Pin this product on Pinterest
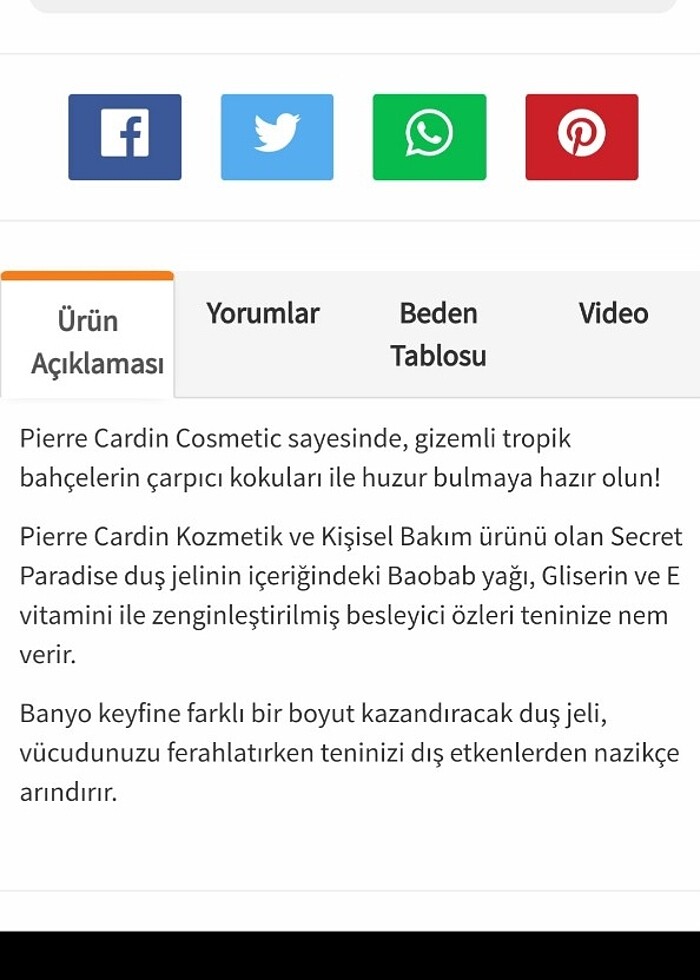Image resolution: width=700 pixels, height=980 pixels. 581,137
